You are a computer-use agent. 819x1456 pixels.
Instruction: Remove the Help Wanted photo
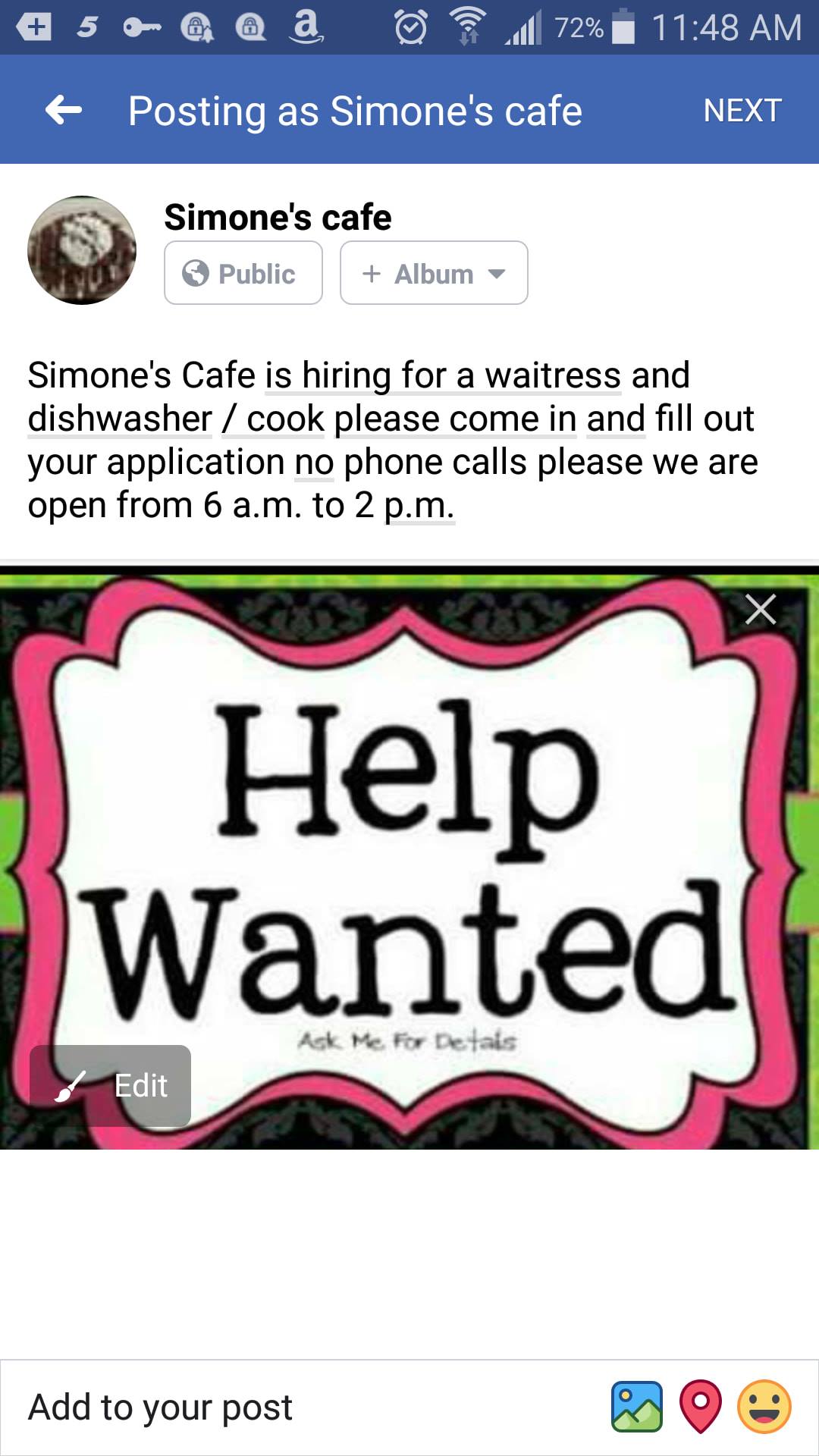pyautogui.click(x=760, y=609)
